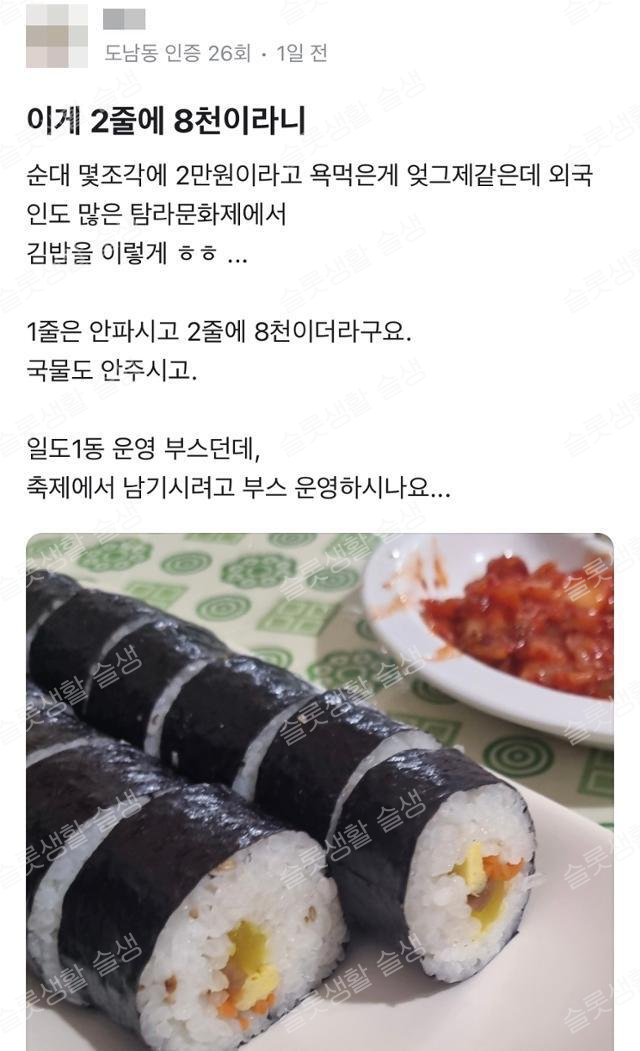View the kimbap photo in full size

(320, 790)
